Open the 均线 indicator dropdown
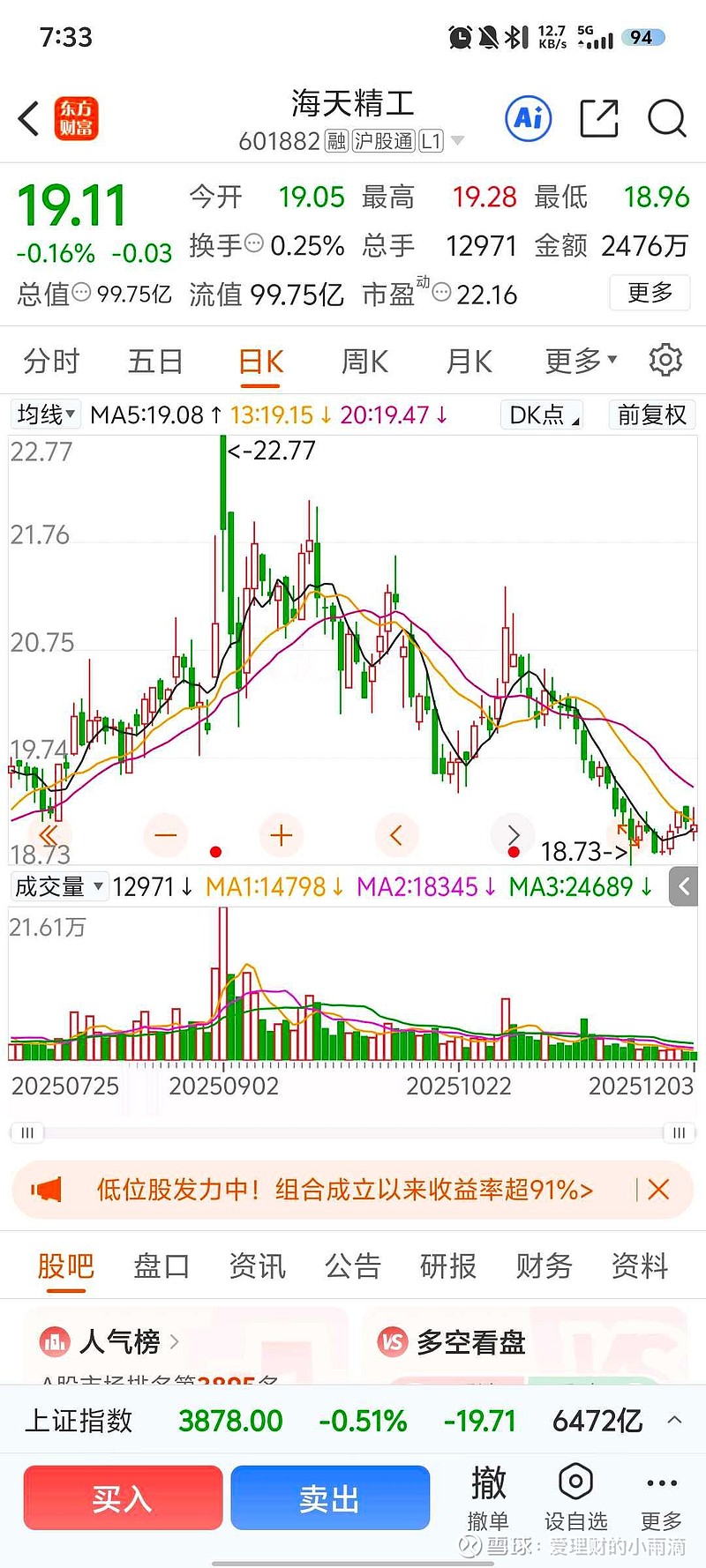The width and height of the screenshot is (706, 1568). tap(45, 414)
